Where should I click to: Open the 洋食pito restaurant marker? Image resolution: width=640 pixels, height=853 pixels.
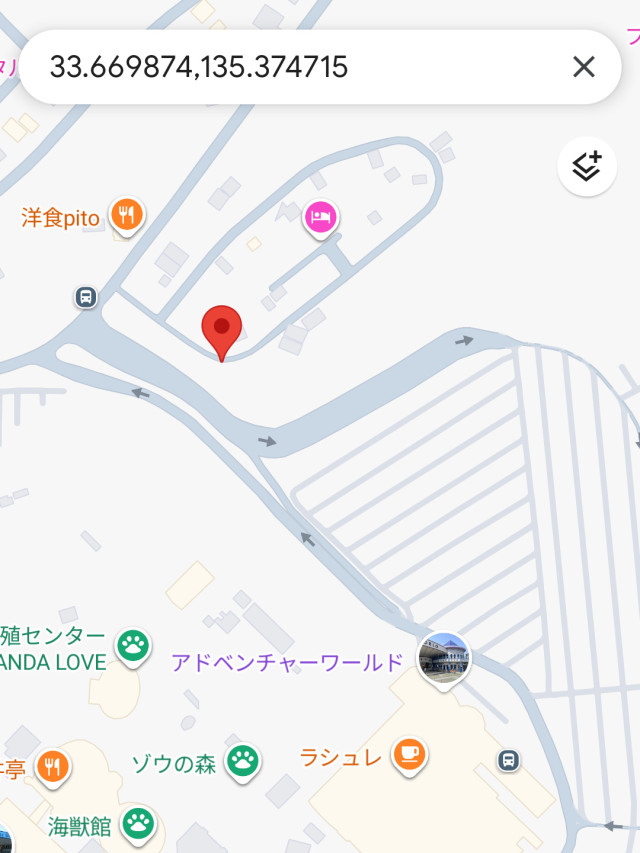pos(126,215)
